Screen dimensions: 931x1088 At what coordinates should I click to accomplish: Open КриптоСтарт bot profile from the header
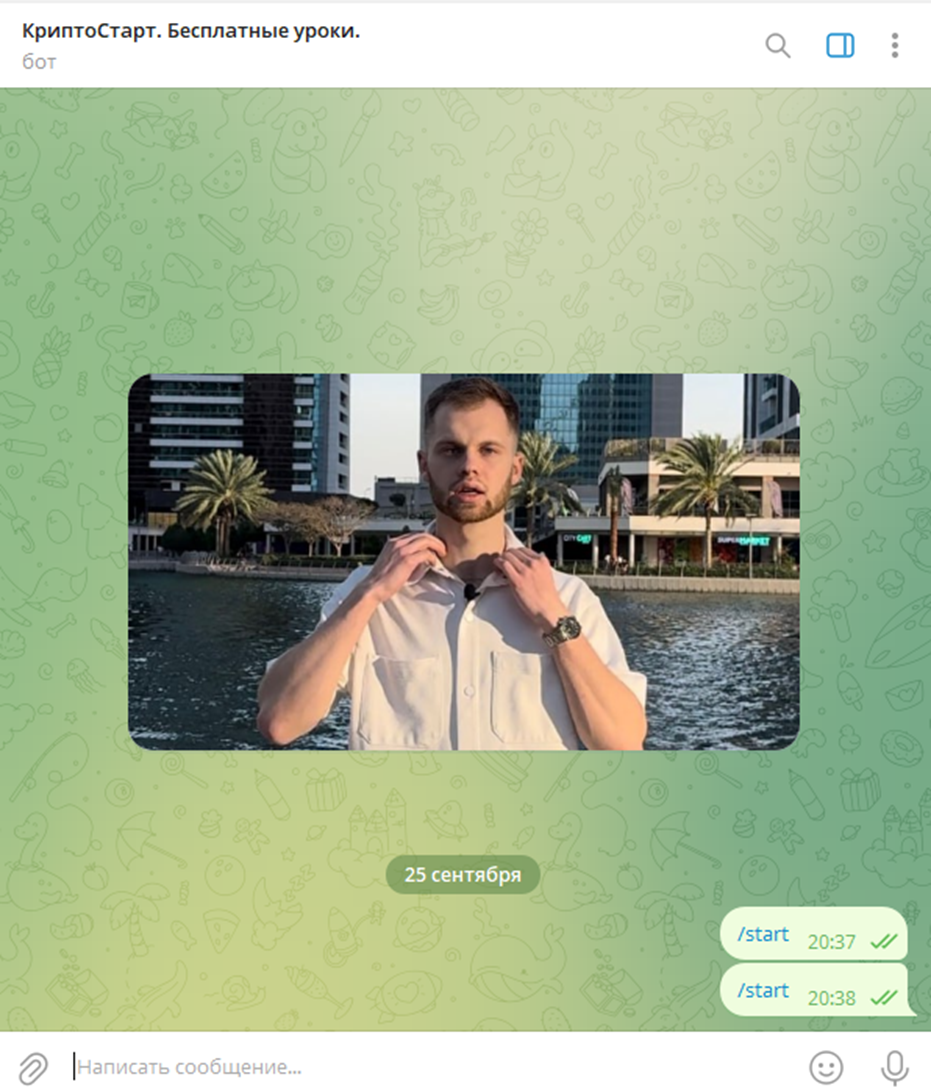coord(191,31)
